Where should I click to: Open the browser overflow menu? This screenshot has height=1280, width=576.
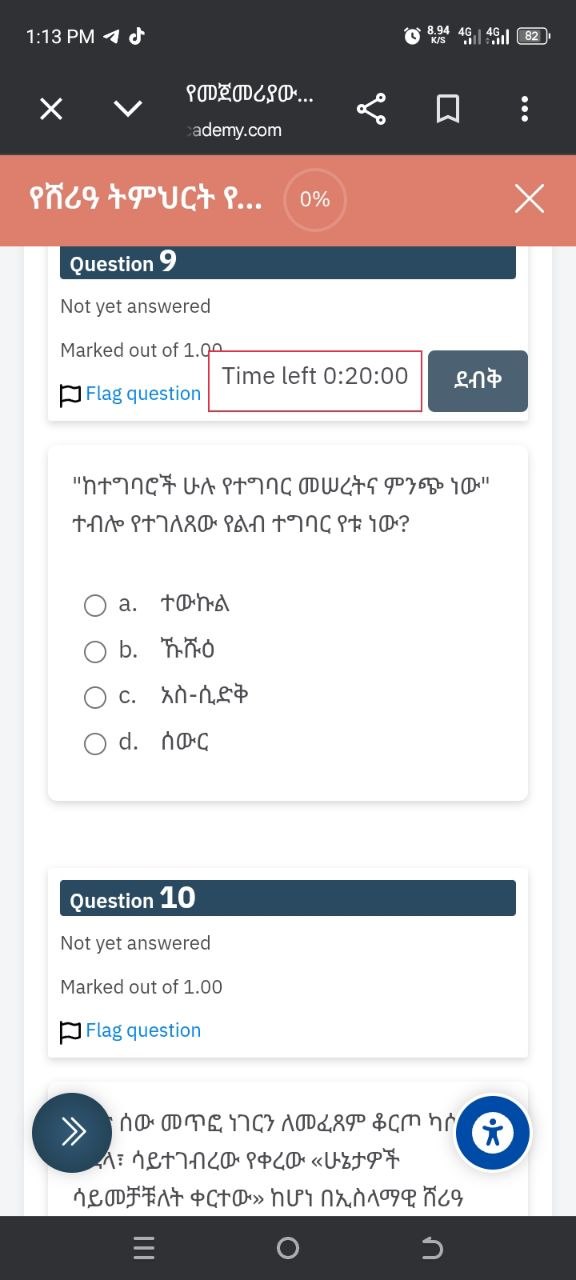(524, 109)
